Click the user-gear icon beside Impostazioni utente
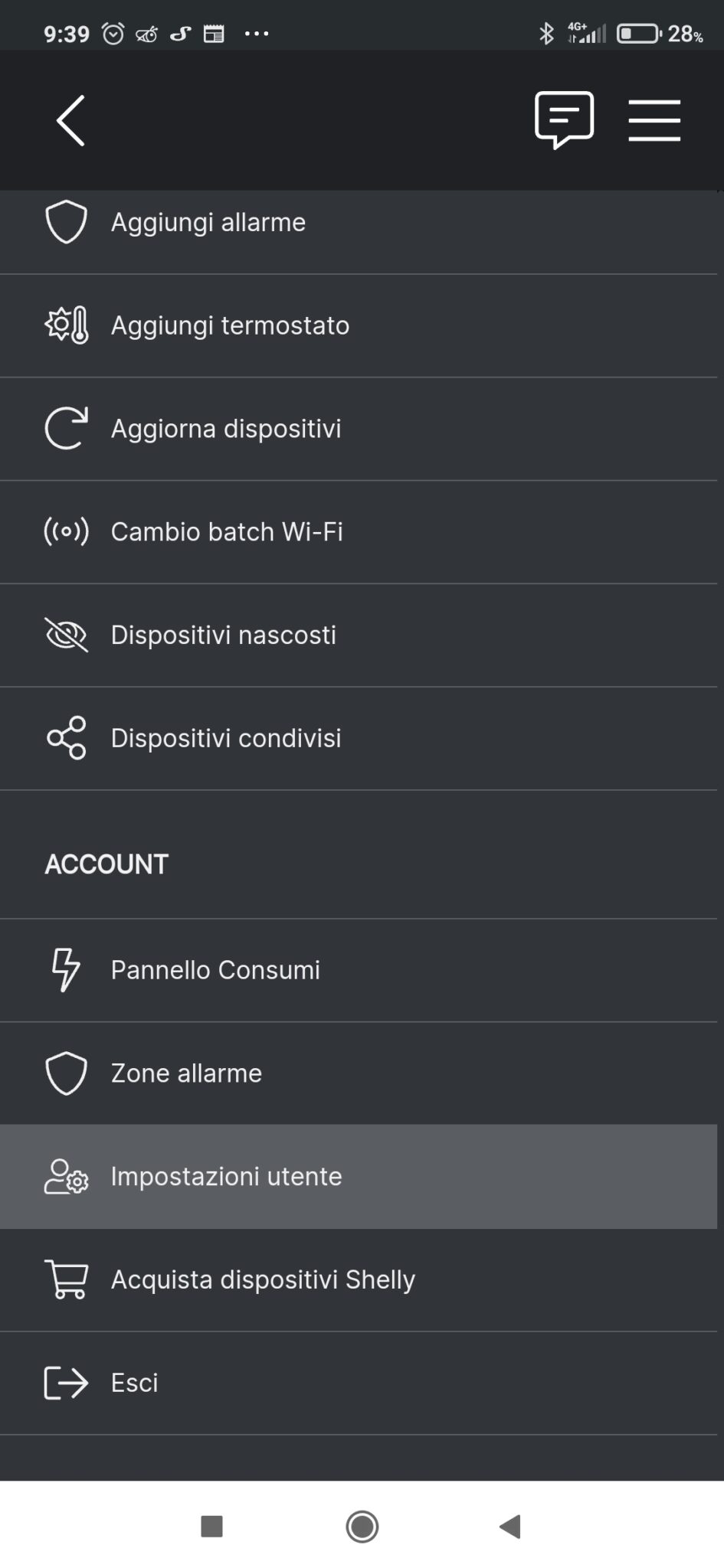 coord(65,1176)
